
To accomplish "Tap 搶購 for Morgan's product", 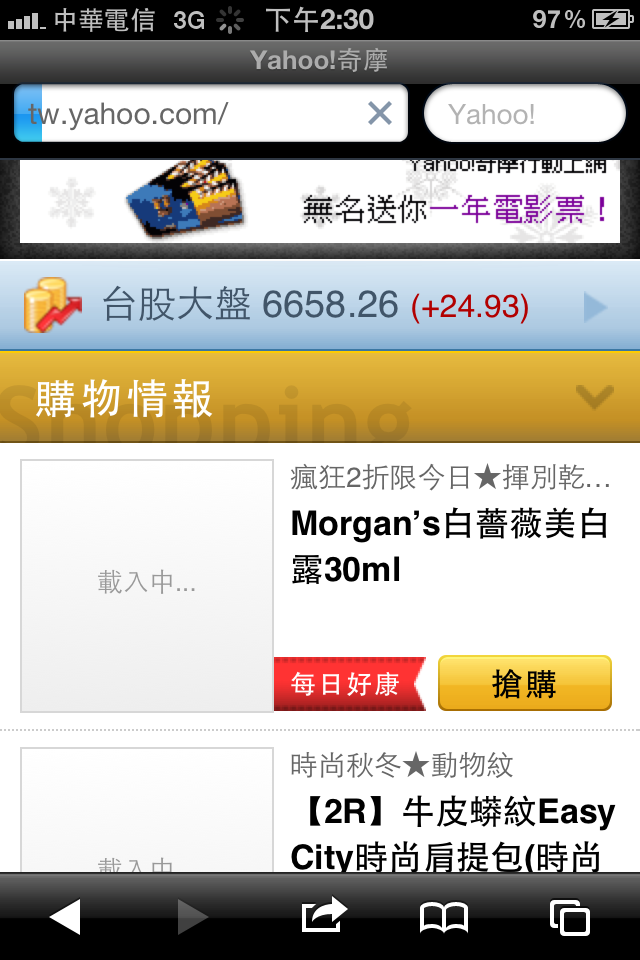I will pyautogui.click(x=524, y=684).
